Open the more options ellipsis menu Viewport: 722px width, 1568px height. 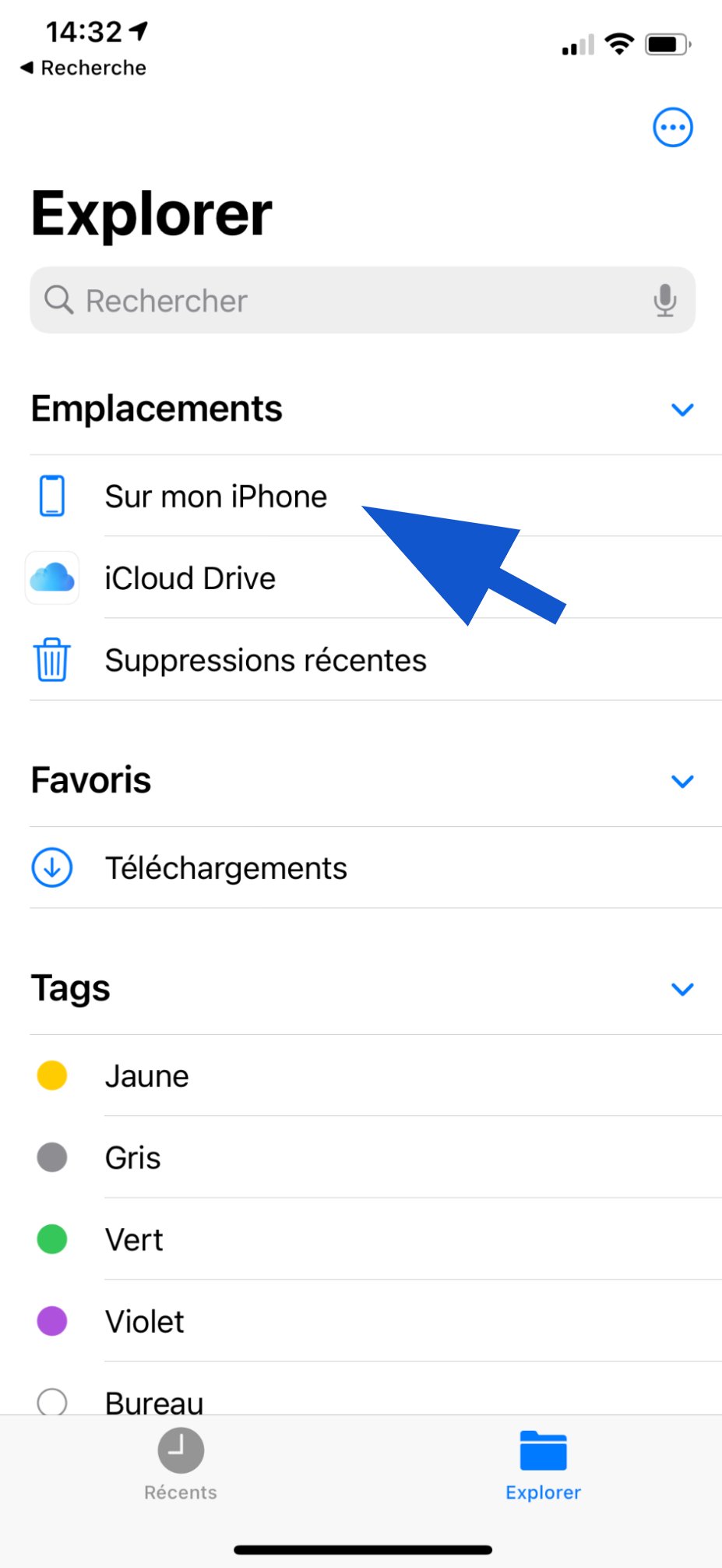672,127
